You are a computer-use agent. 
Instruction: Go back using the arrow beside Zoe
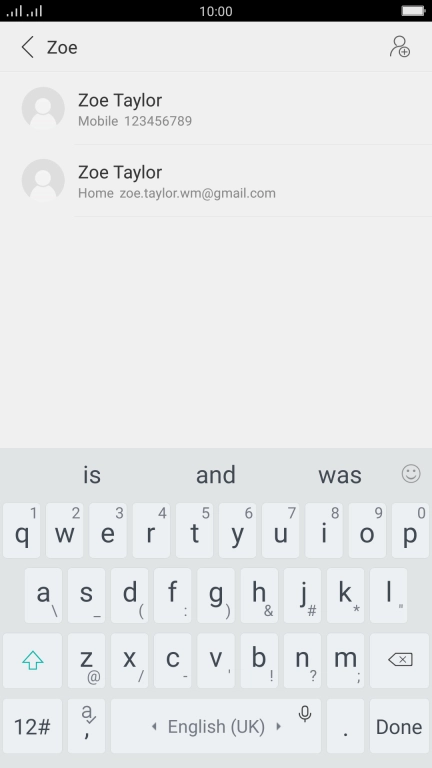[x=28, y=48]
